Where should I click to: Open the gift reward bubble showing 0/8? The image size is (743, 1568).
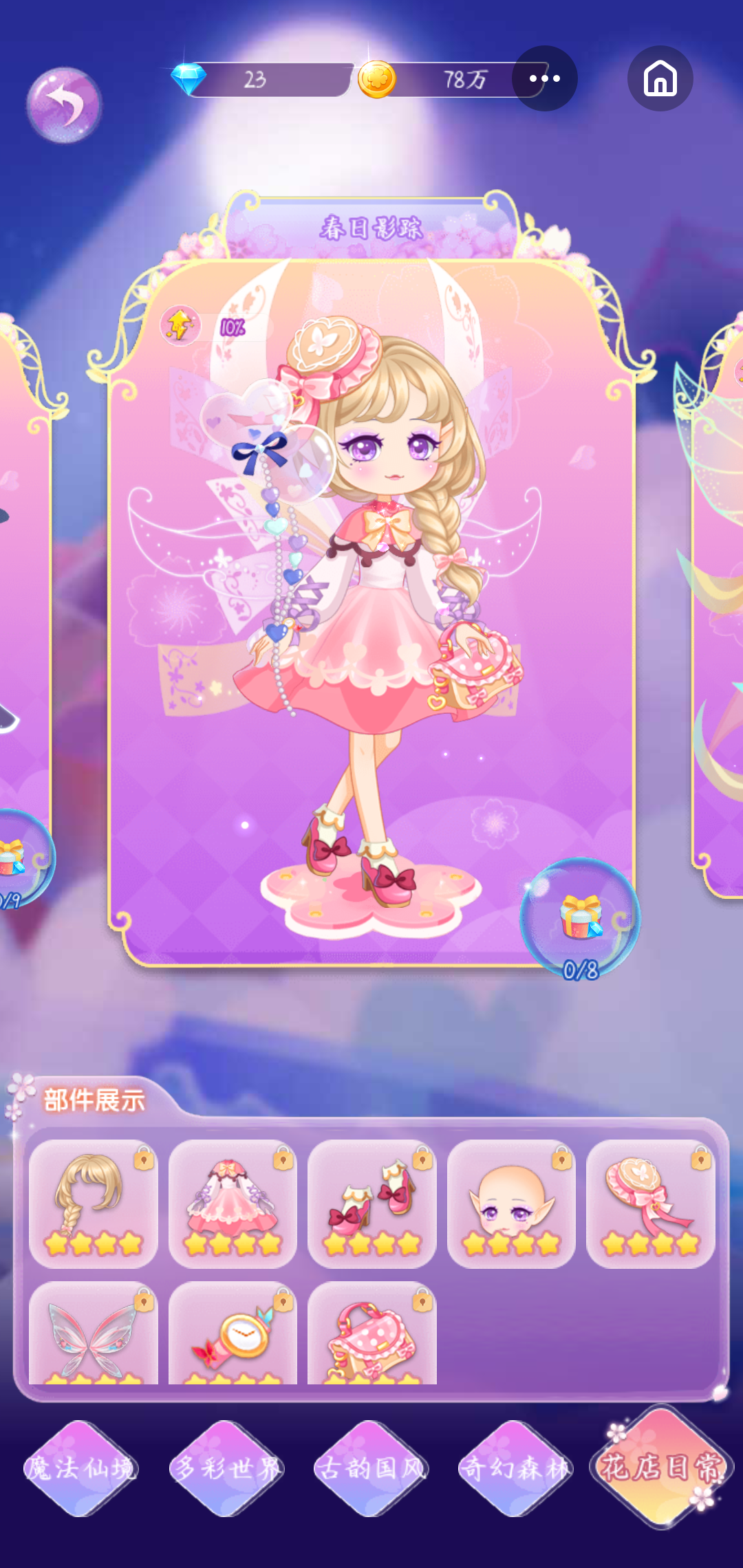click(581, 918)
